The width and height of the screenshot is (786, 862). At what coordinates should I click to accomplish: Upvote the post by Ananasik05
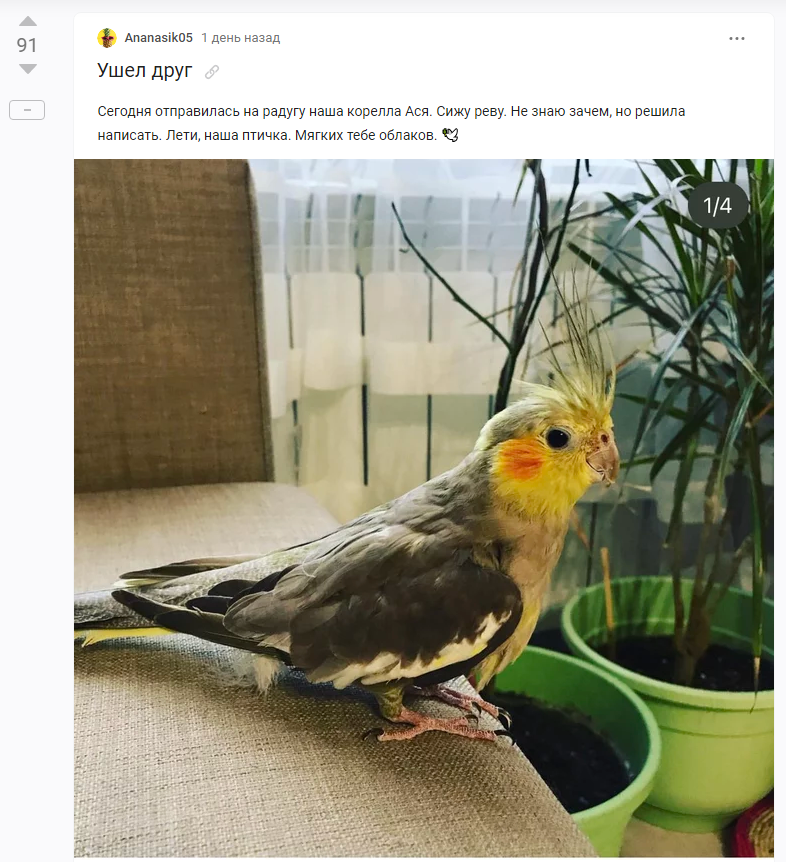coord(28,21)
